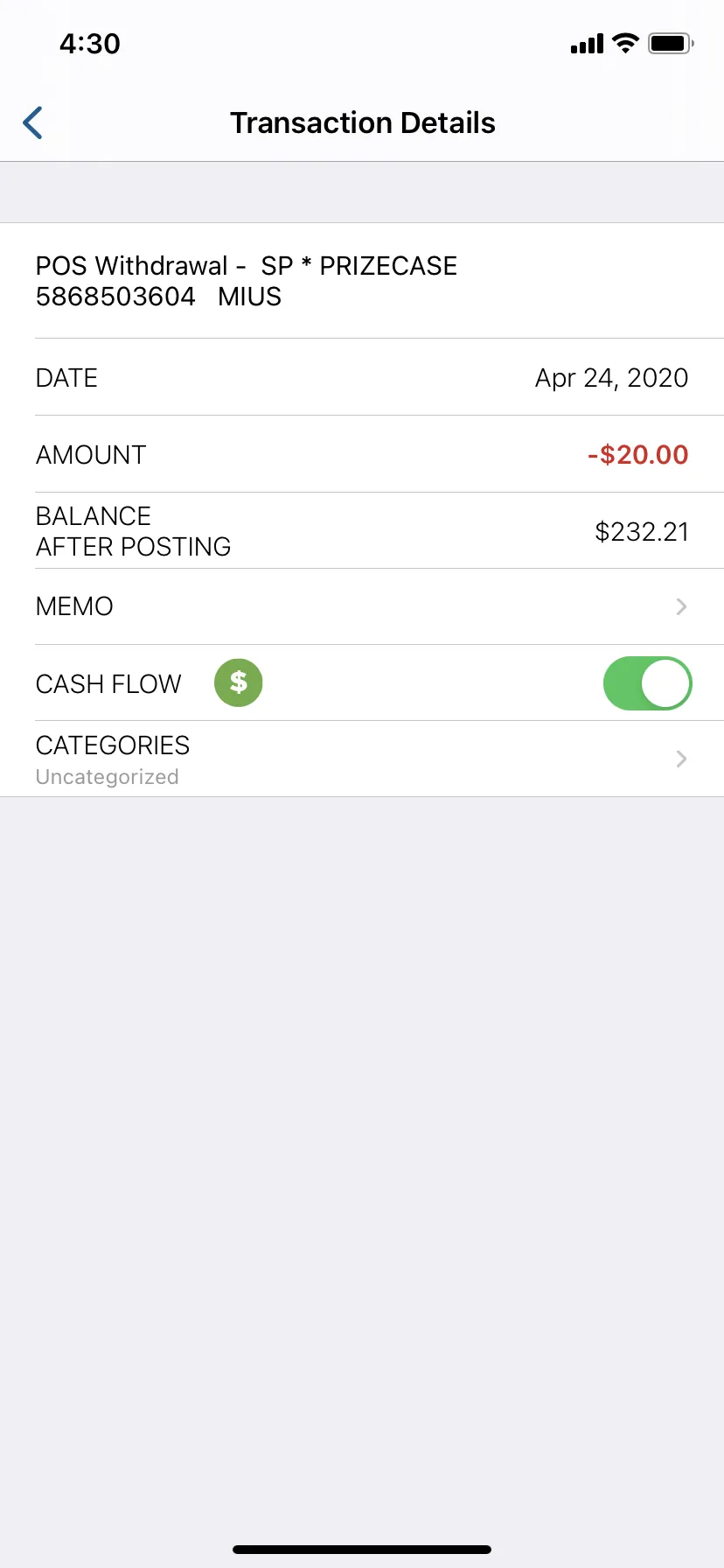Open the Memo row
The height and width of the screenshot is (1568, 724).
click(x=362, y=606)
